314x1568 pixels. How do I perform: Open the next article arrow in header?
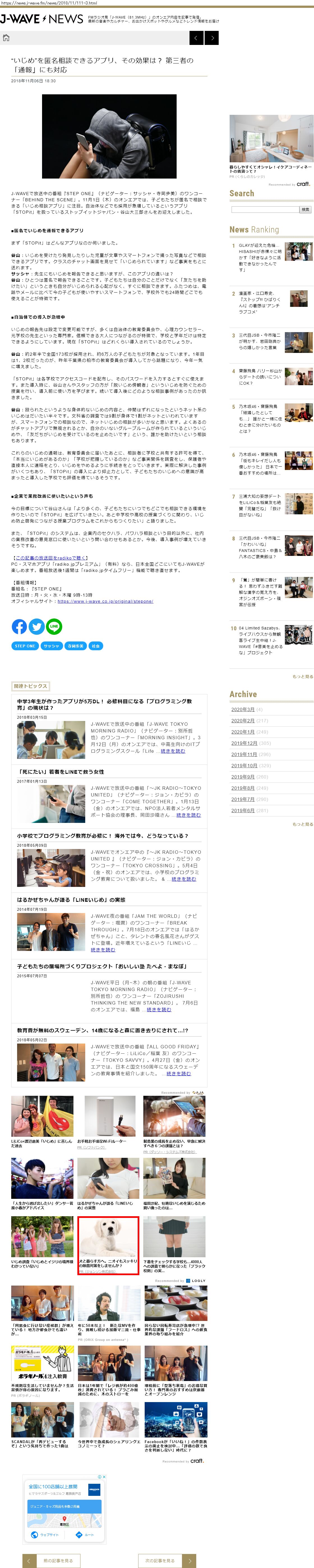point(211,38)
